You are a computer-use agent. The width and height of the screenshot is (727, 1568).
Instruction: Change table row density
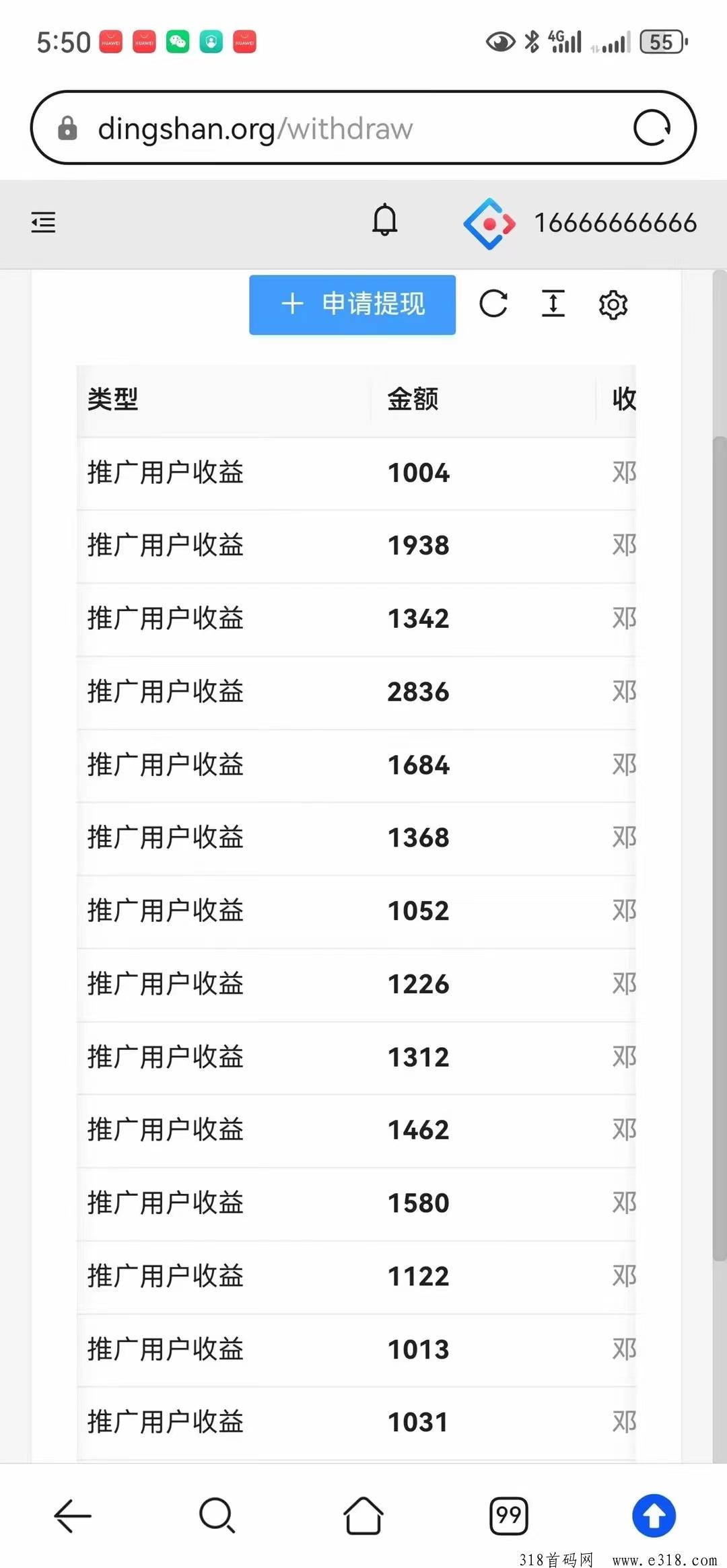(x=553, y=304)
